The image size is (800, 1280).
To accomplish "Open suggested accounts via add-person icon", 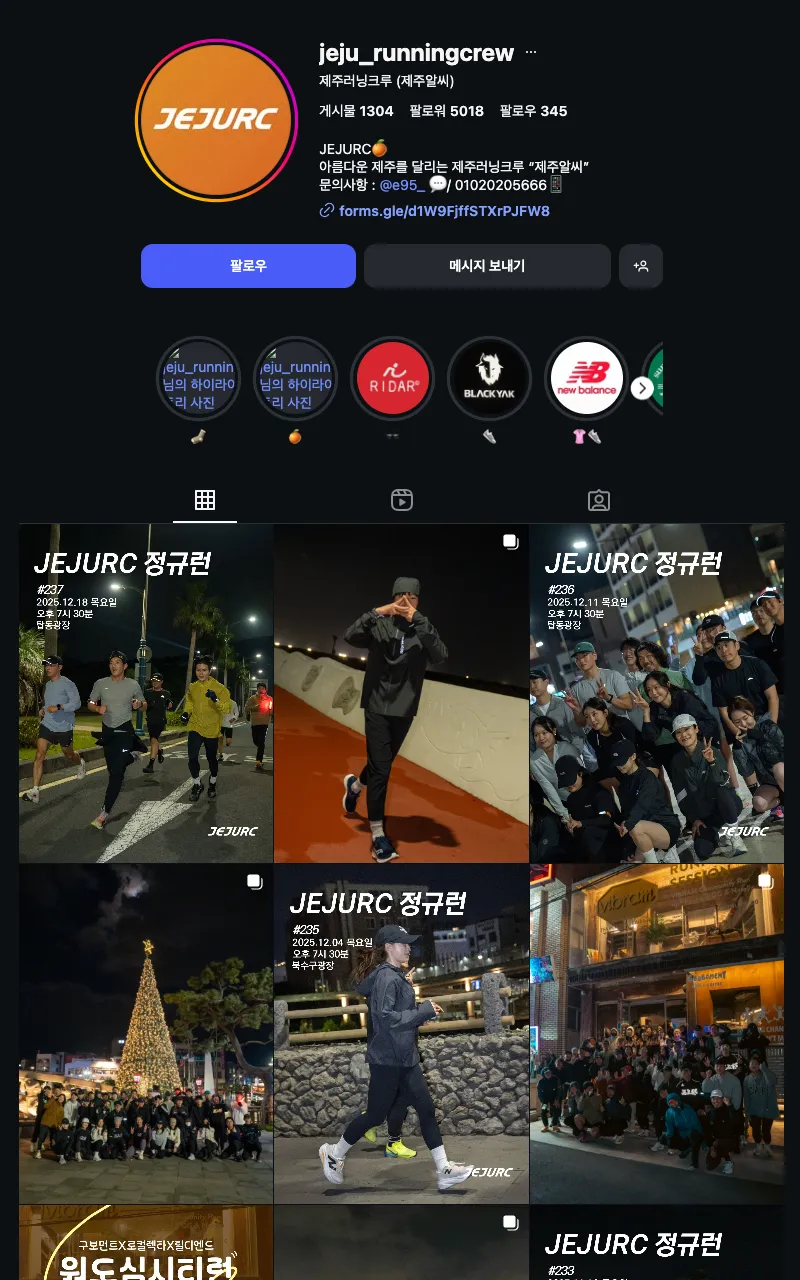I will click(641, 266).
